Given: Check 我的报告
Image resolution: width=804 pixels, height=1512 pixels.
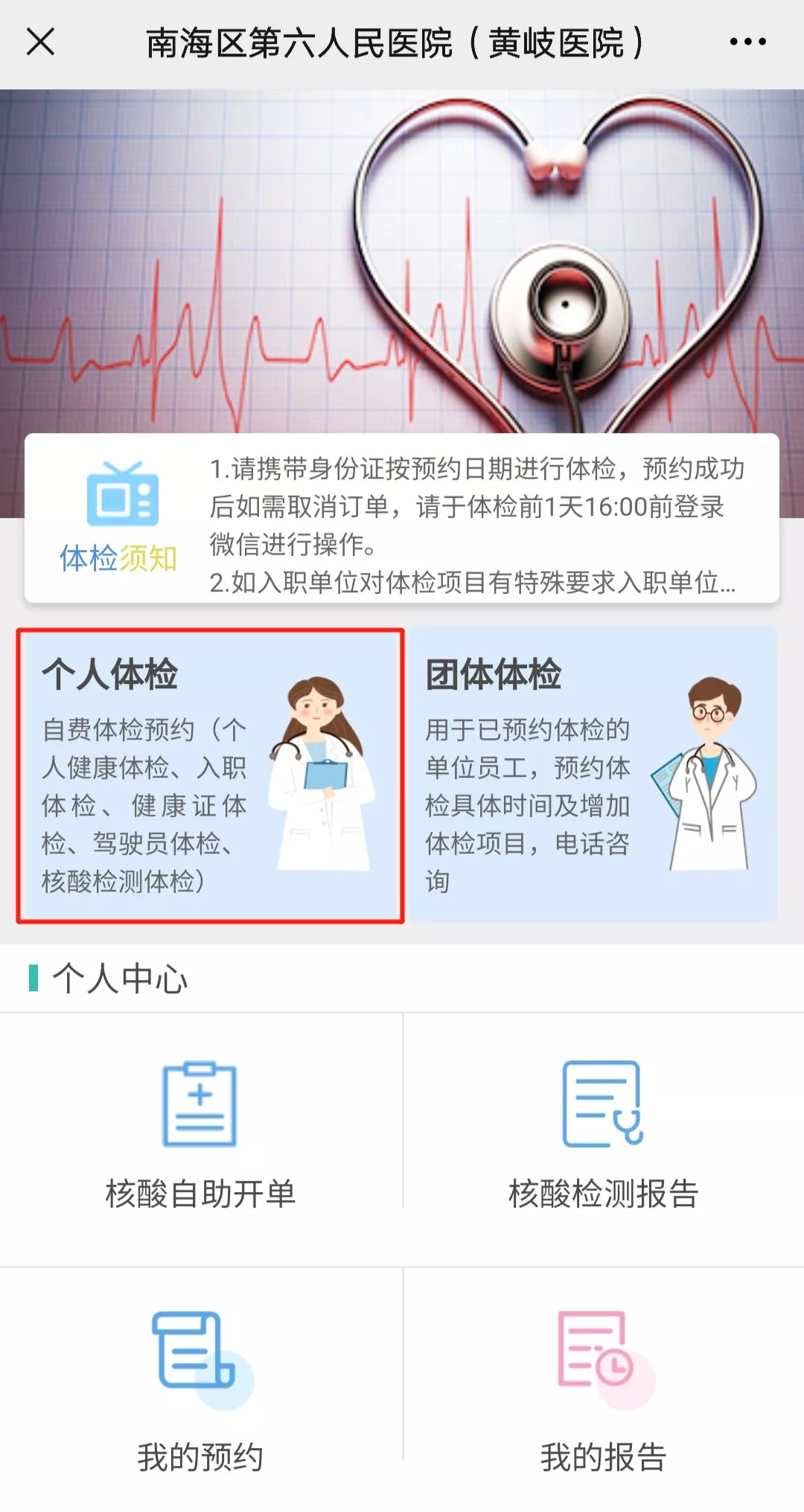Looking at the screenshot, I should pos(603,1388).
